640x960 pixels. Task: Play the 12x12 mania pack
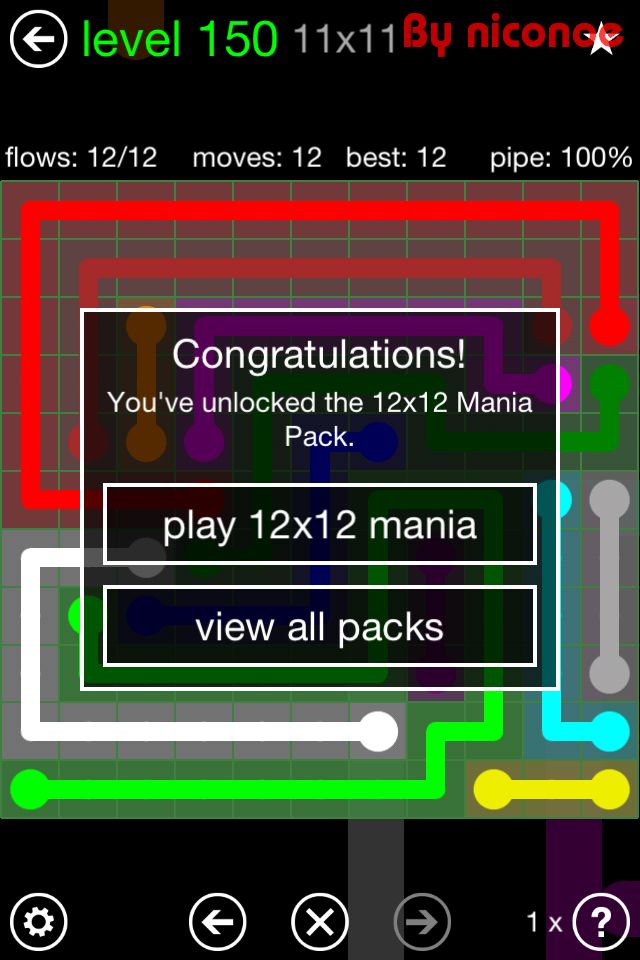(x=320, y=525)
